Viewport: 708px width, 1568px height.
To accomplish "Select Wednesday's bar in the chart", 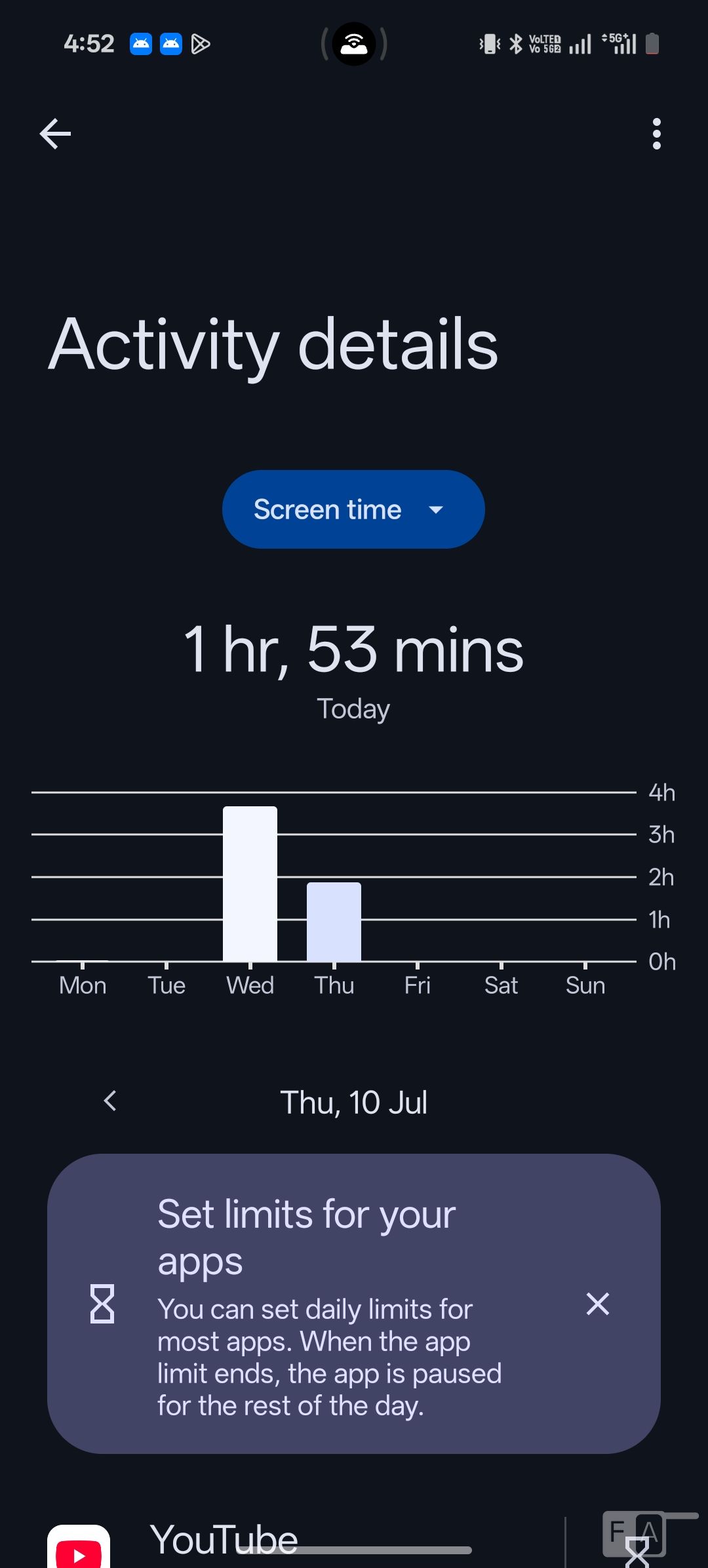I will tap(250, 884).
